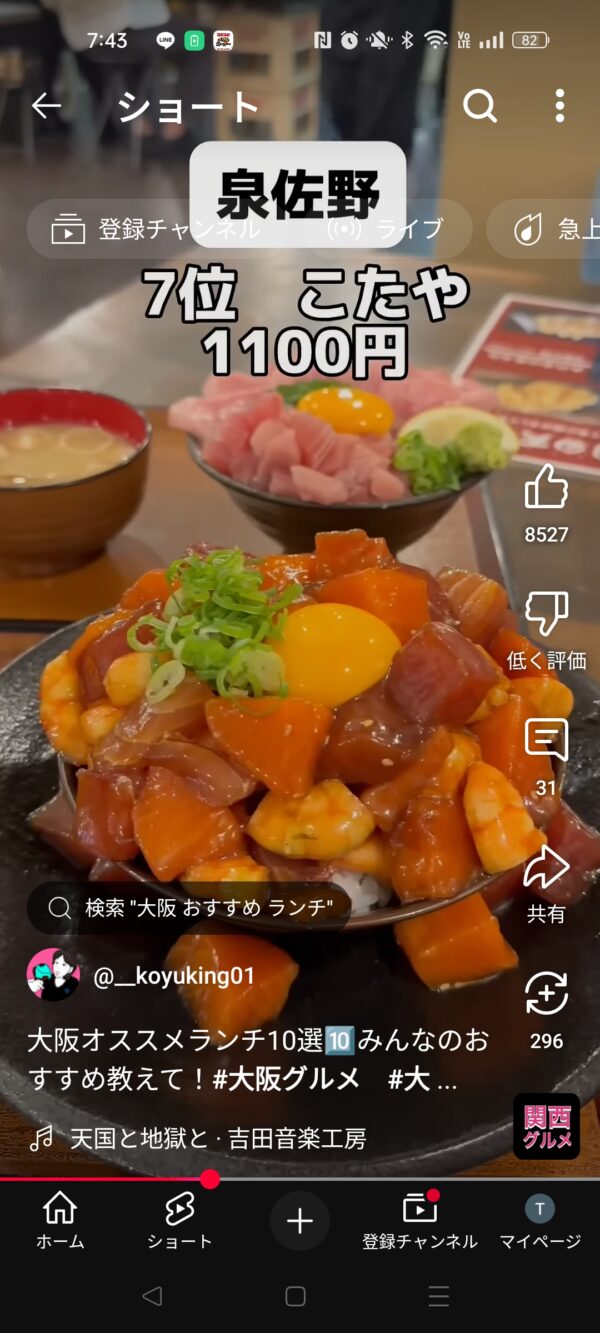Image resolution: width=600 pixels, height=1333 pixels.
Task: Share this Short via 共有
Action: 546,868
